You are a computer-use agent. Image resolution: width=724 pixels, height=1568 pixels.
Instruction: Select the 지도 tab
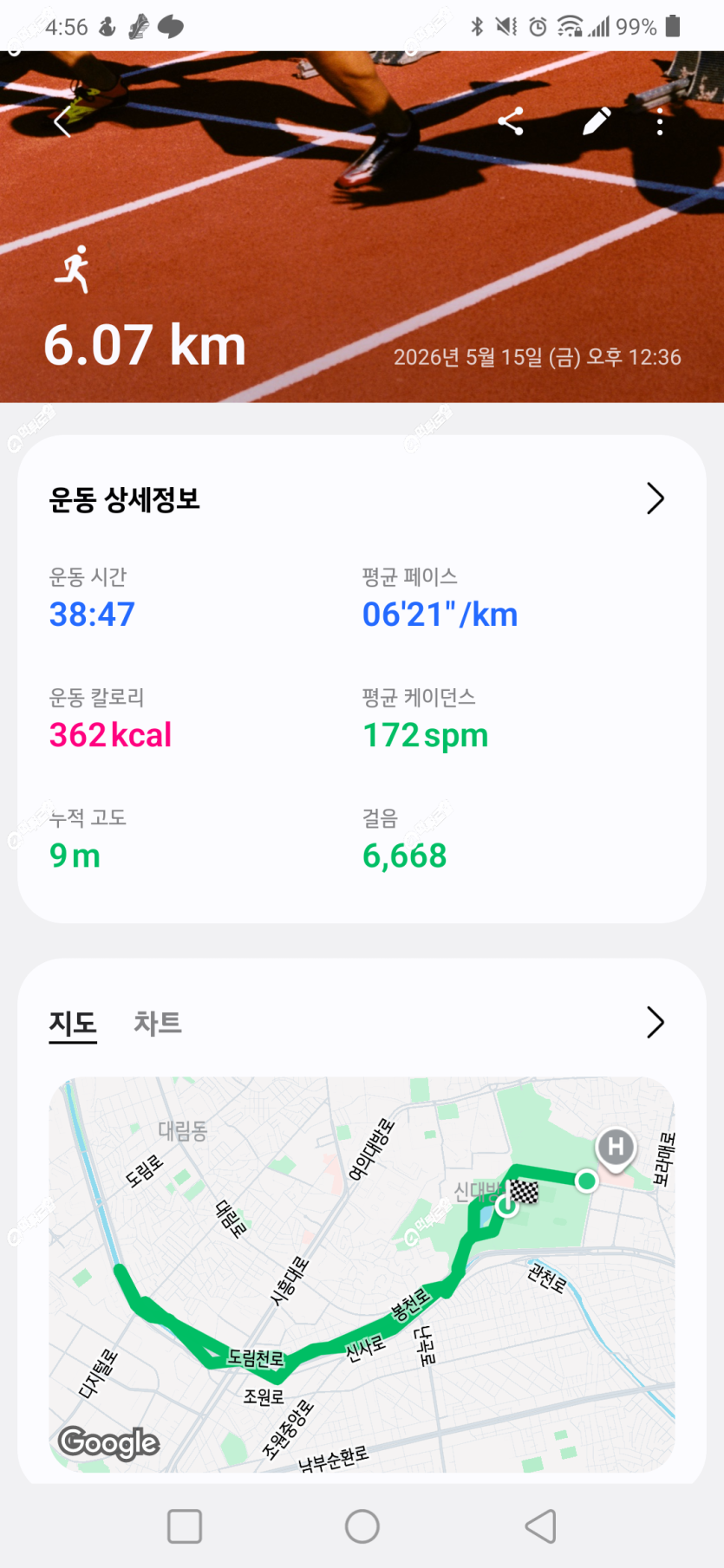(x=73, y=1024)
